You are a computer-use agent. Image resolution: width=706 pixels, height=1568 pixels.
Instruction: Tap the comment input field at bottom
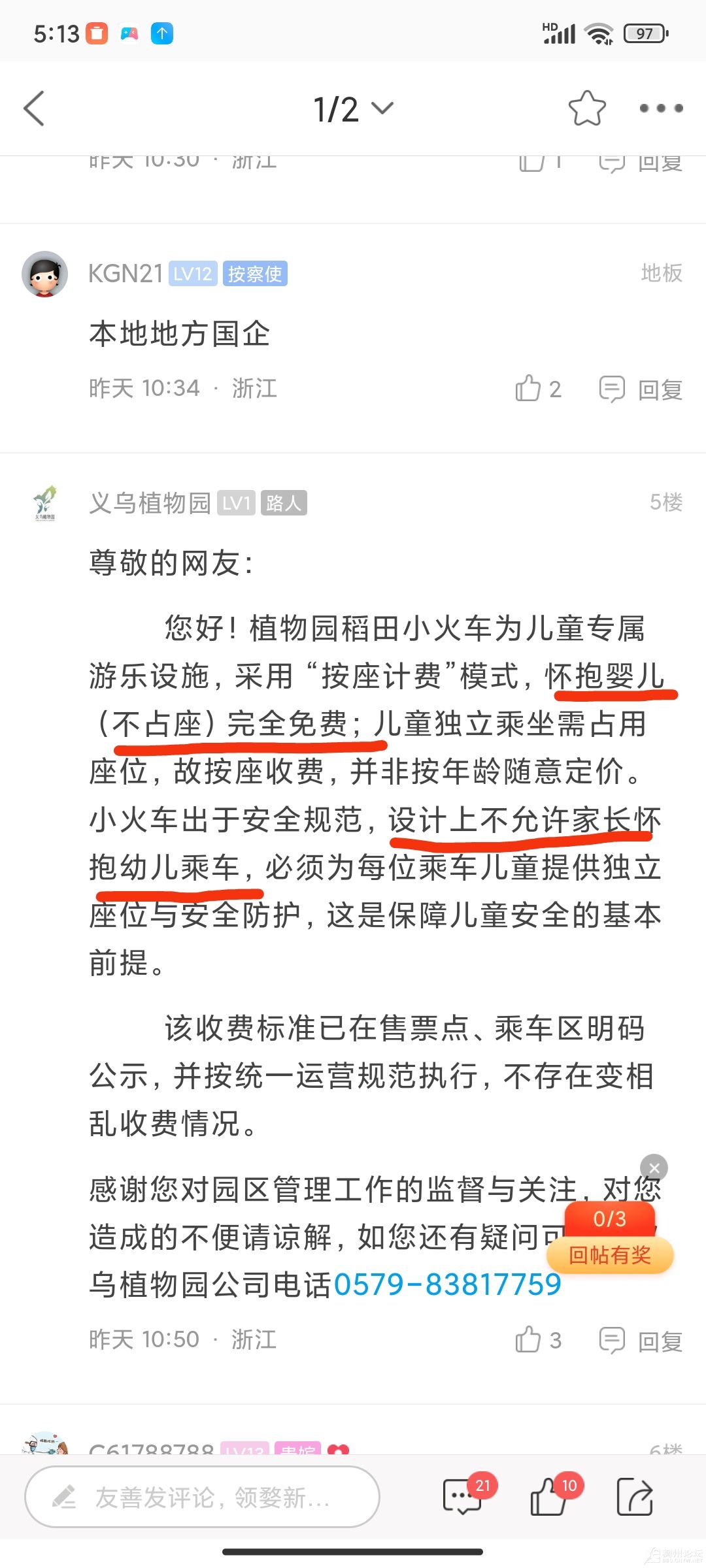click(203, 1497)
